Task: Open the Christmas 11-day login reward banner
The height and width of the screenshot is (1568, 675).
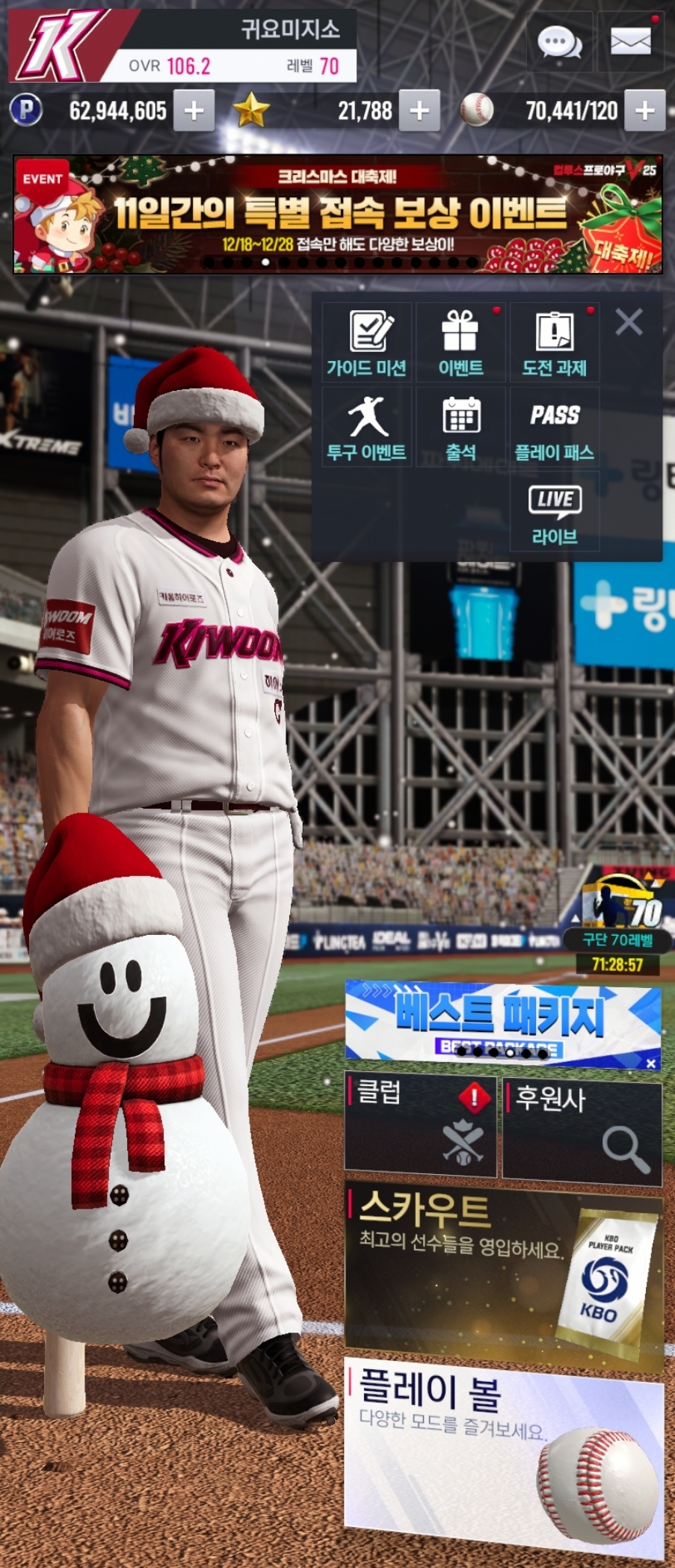Action: (x=338, y=215)
